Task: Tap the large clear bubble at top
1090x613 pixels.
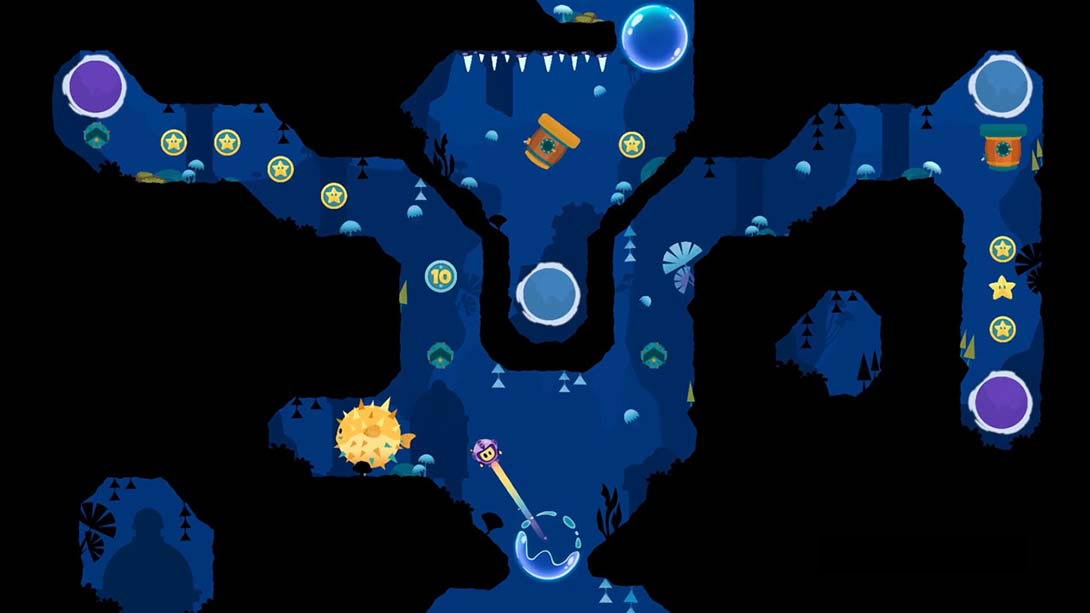Action: point(654,36)
